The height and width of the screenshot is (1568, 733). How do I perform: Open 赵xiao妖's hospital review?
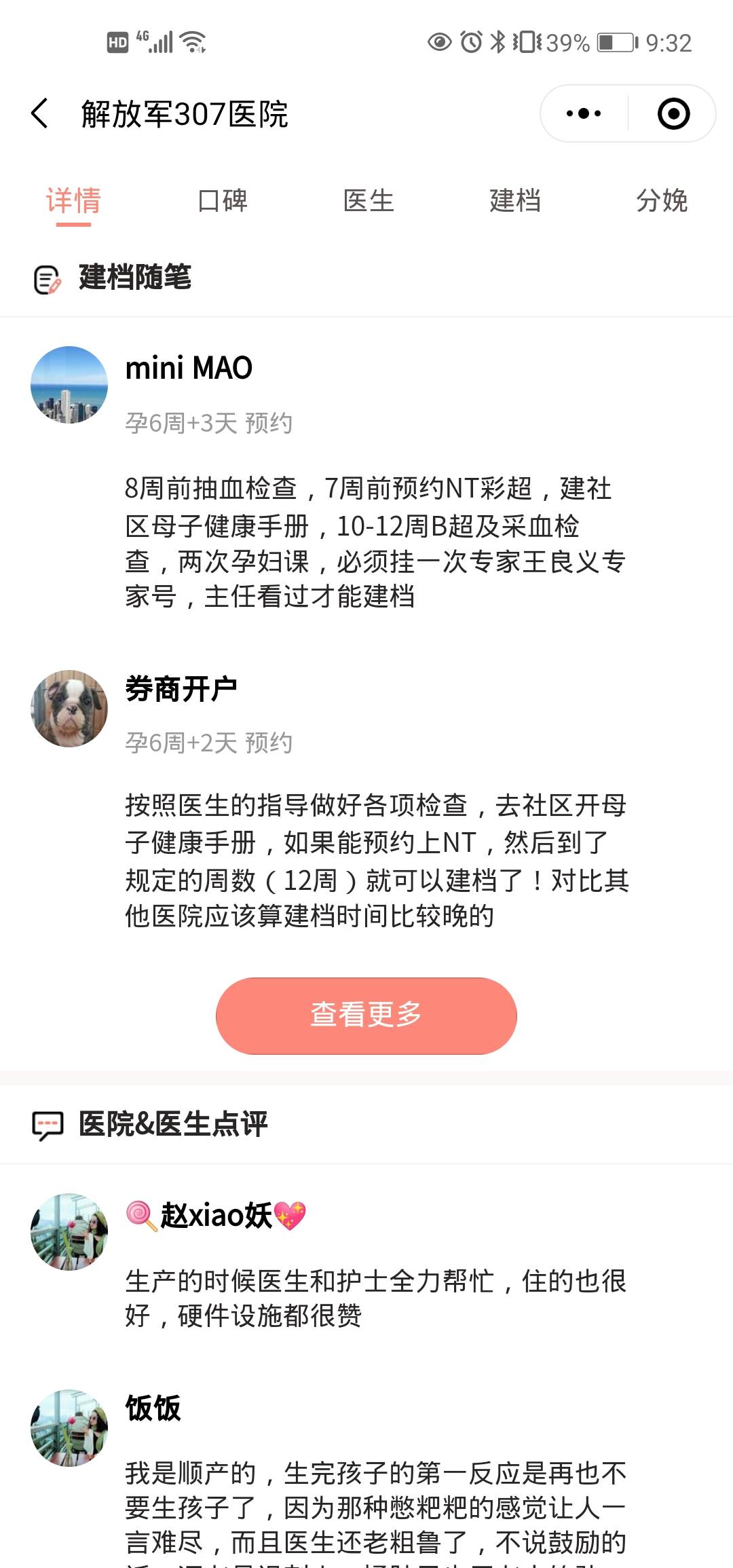tap(366, 1264)
